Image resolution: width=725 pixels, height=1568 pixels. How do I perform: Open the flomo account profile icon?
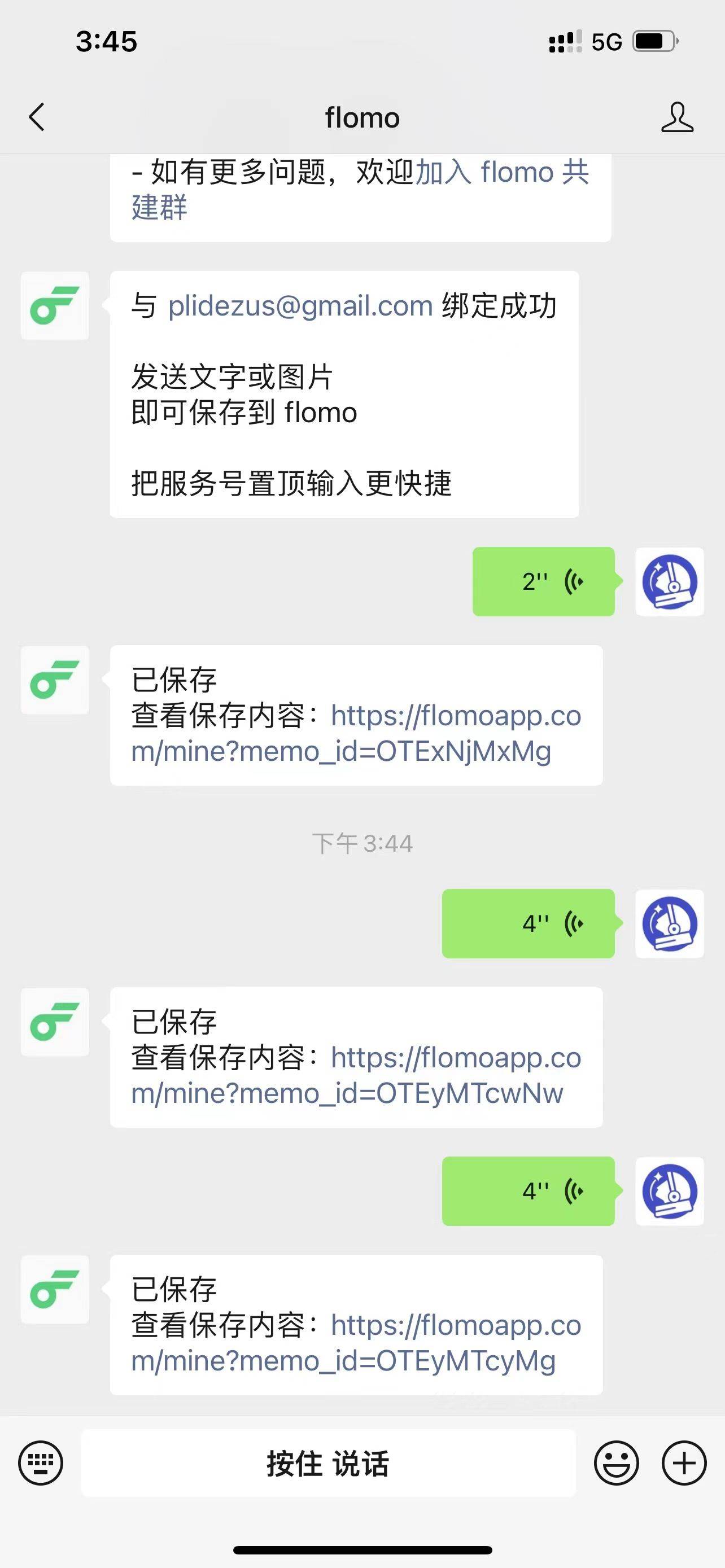coord(677,117)
